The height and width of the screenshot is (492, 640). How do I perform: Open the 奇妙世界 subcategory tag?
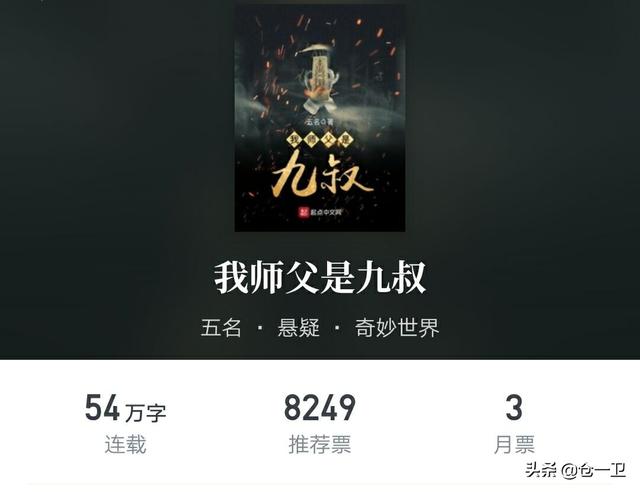398,328
